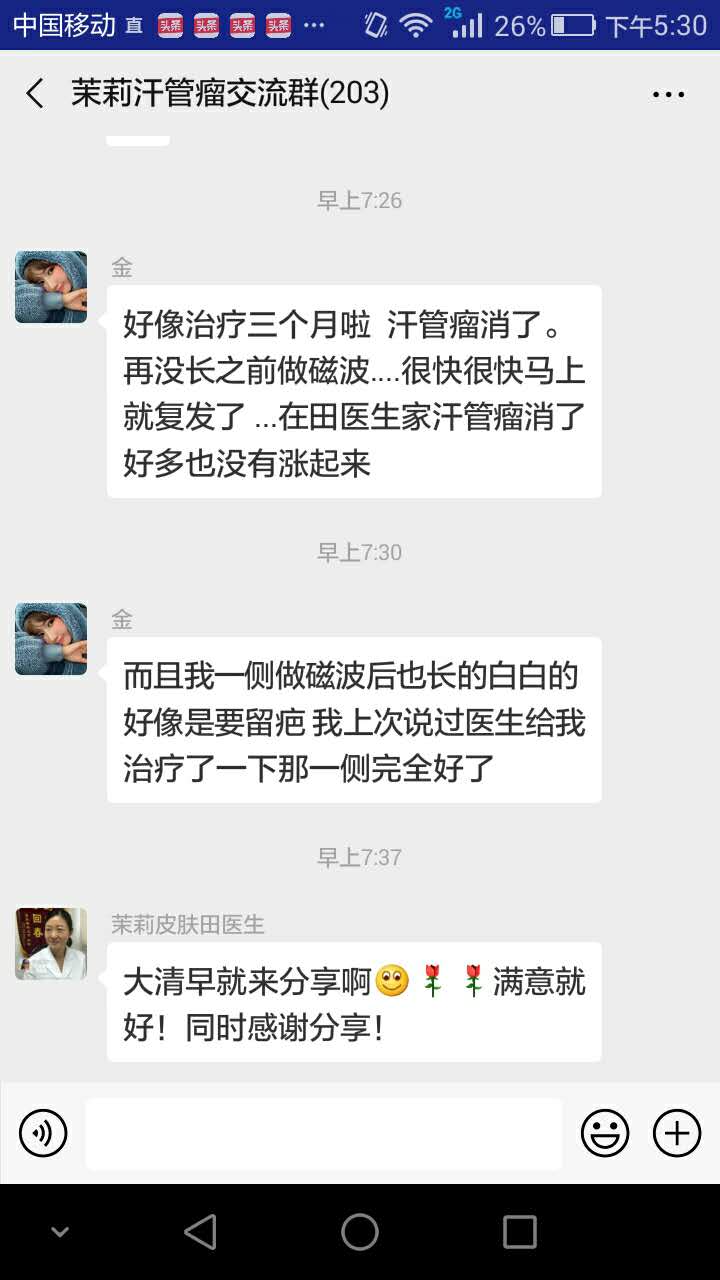Screen dimensions: 720x1280
Task: Open 金's profile via her avatar
Action: 50,287
